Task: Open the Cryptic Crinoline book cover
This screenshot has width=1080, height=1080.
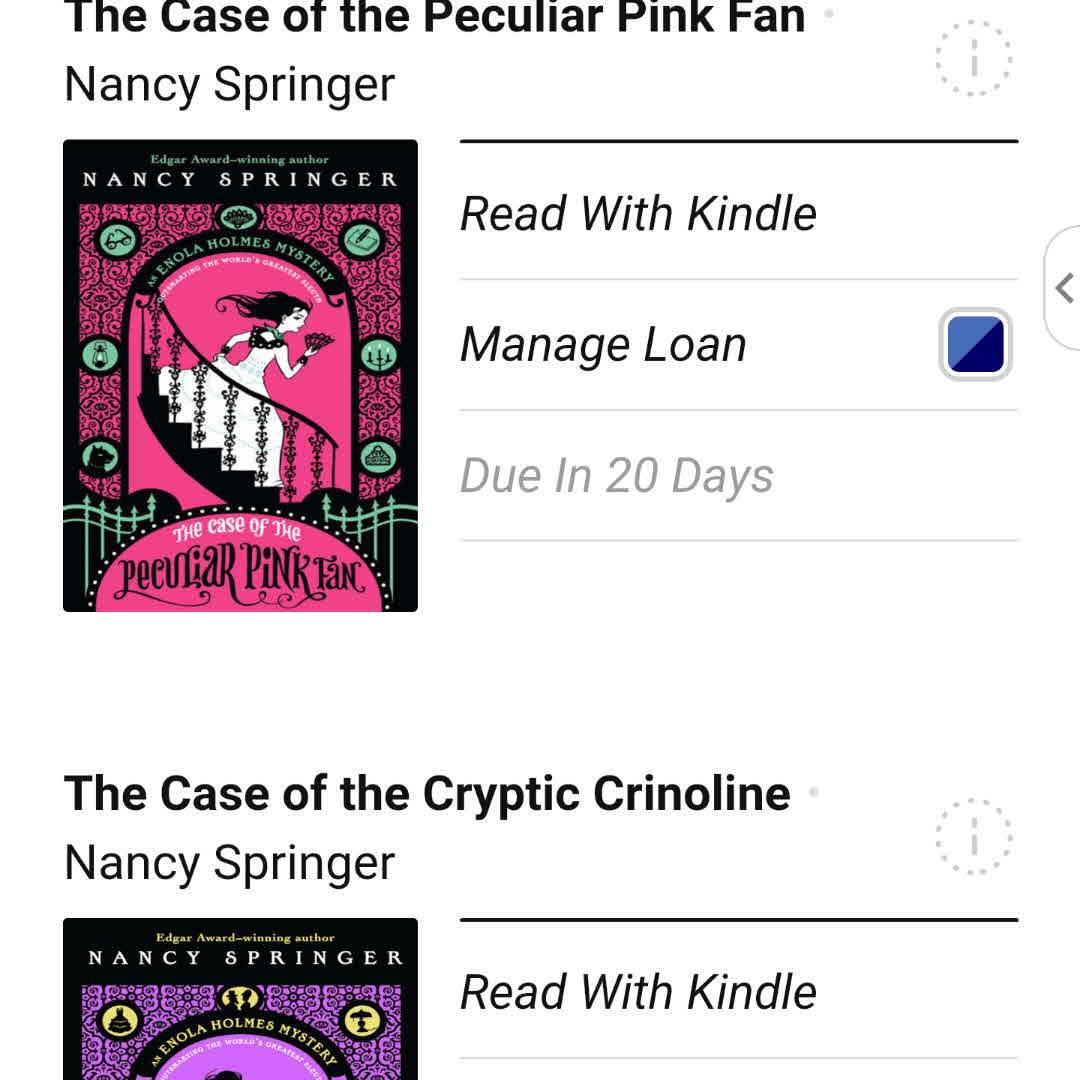Action: 240,1000
